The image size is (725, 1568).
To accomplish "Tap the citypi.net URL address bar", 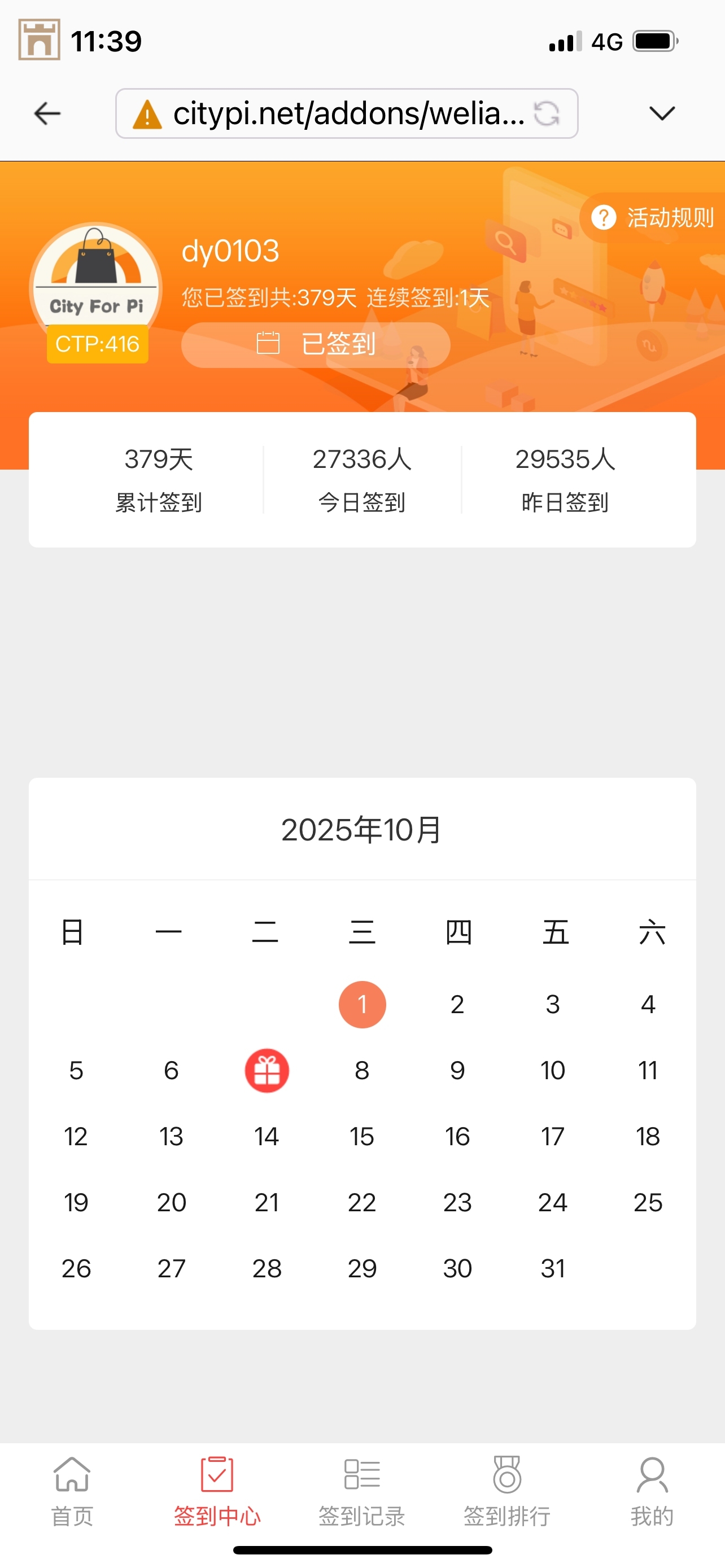I will click(x=341, y=113).
